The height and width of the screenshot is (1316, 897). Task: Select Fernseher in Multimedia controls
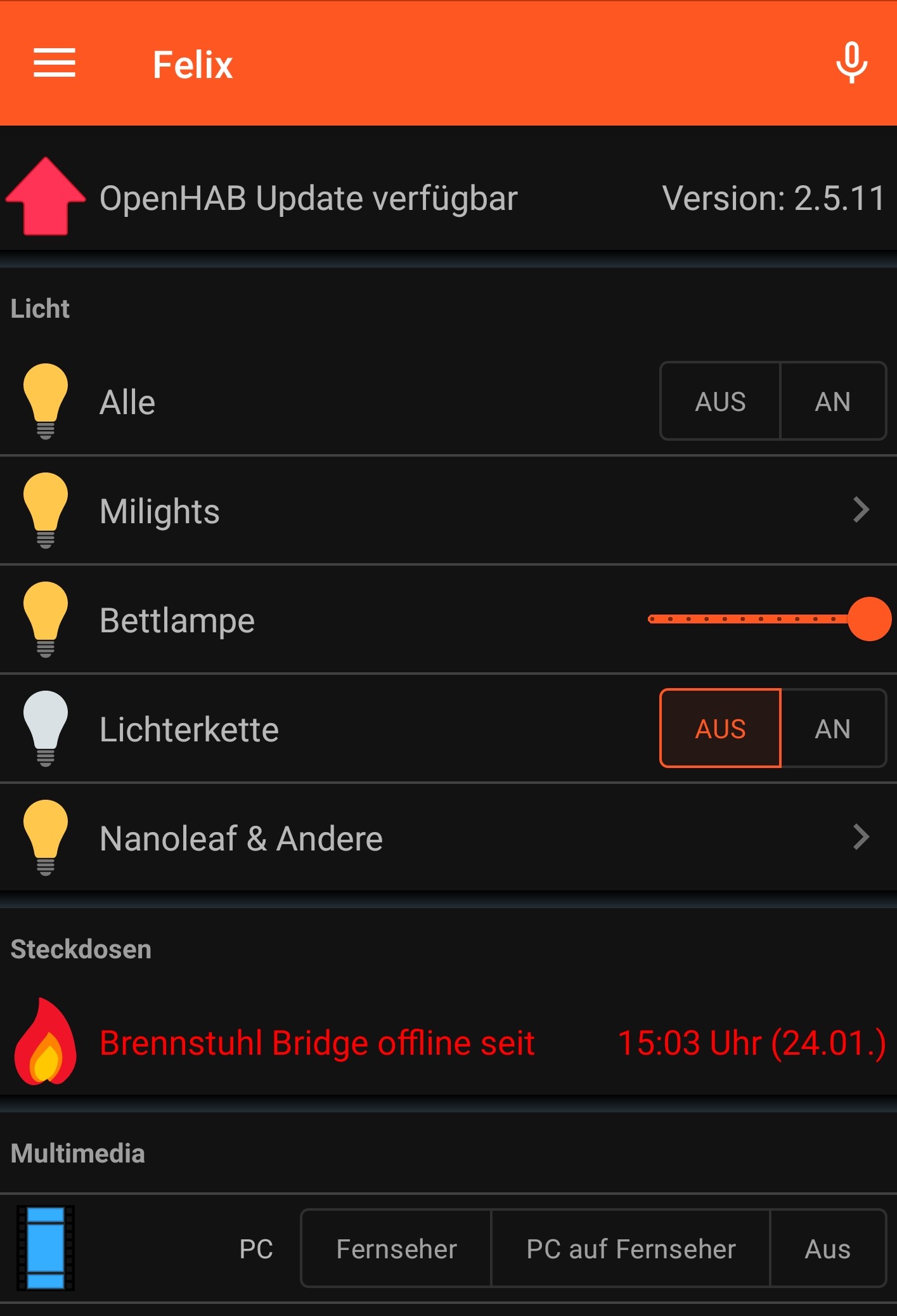(396, 1248)
